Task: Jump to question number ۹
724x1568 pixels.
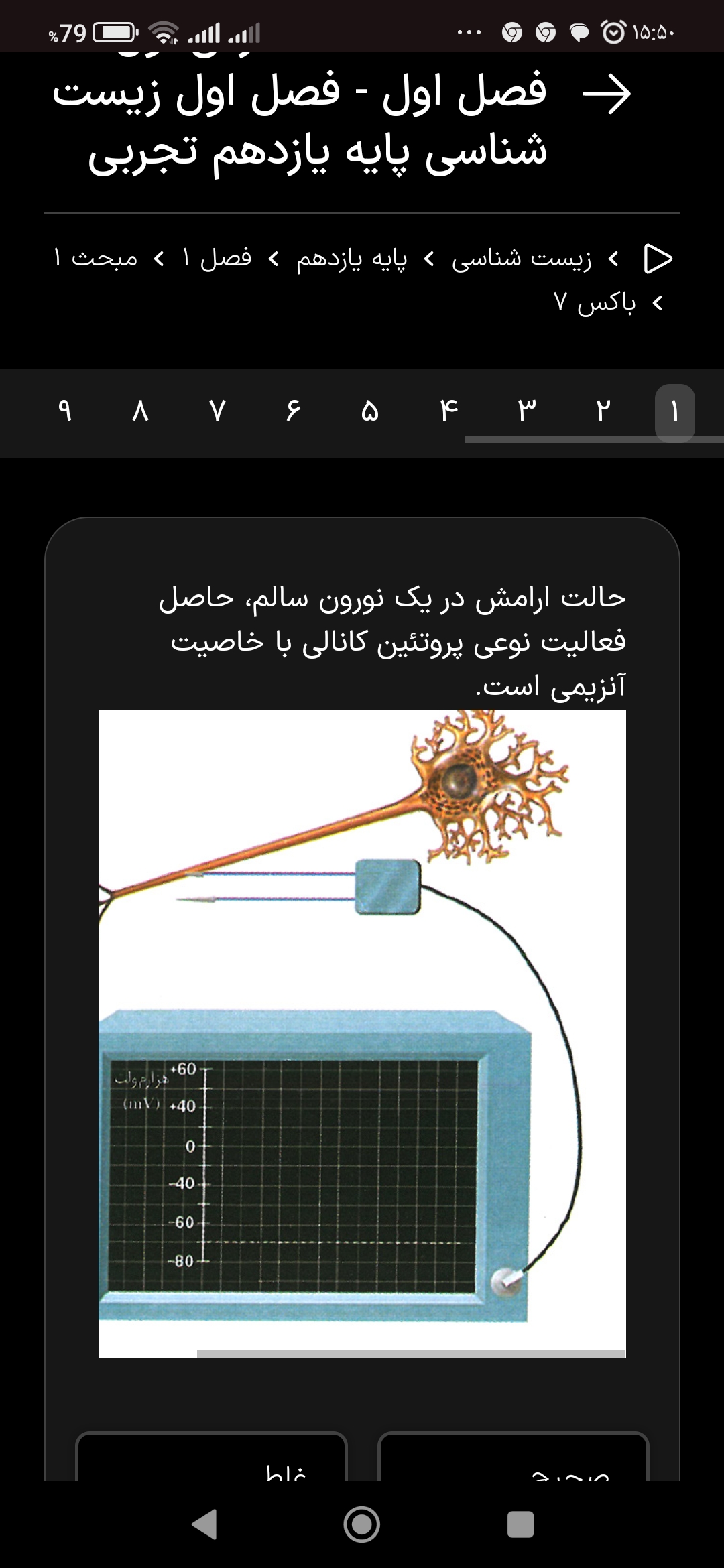Action: [64, 411]
